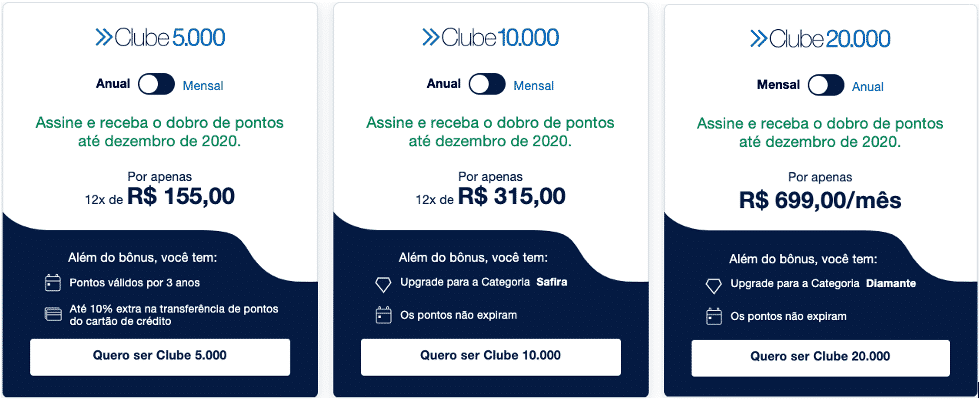The width and height of the screenshot is (980, 400).
Task: Tap Quero ser Clube 5.000 button
Action: tap(160, 356)
